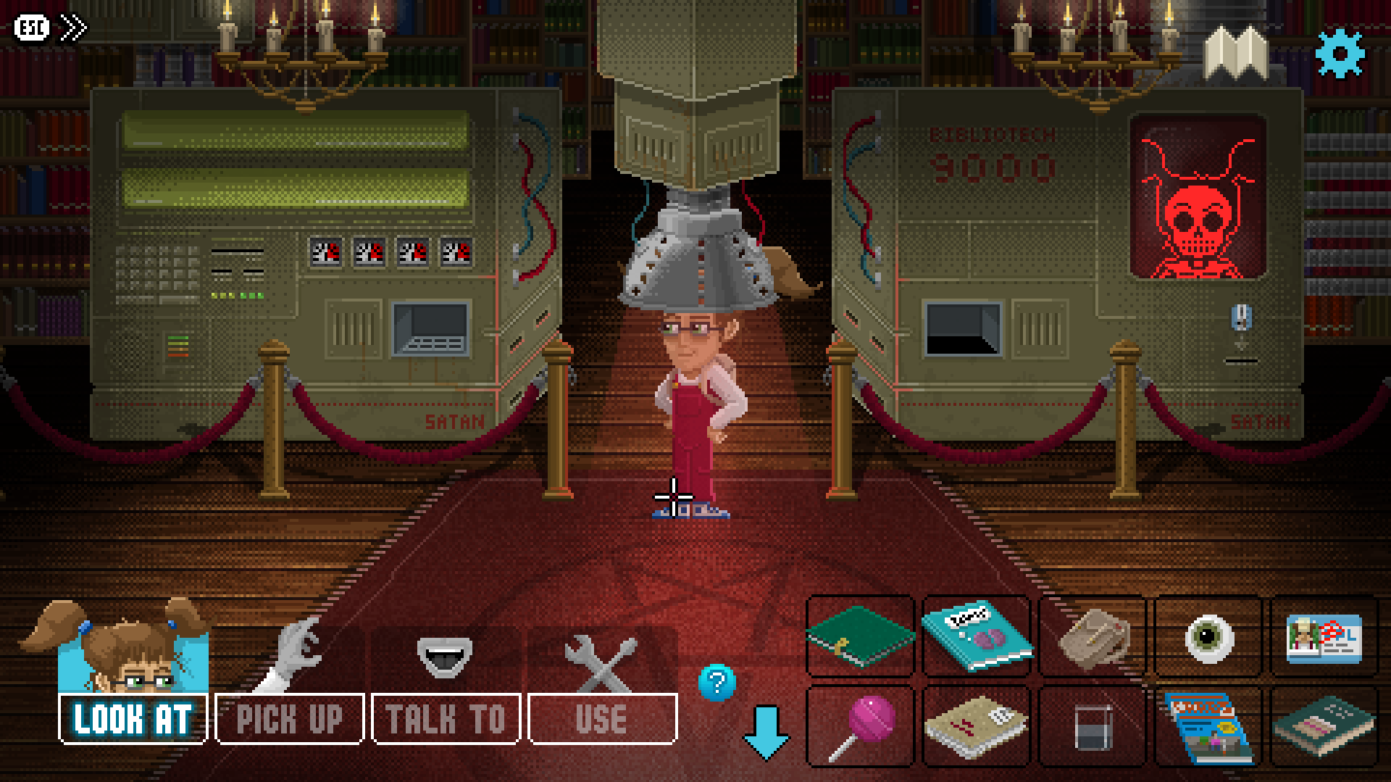This screenshot has height=782, width=1391.
Task: Select the Talk To verb
Action: pyautogui.click(x=446, y=719)
